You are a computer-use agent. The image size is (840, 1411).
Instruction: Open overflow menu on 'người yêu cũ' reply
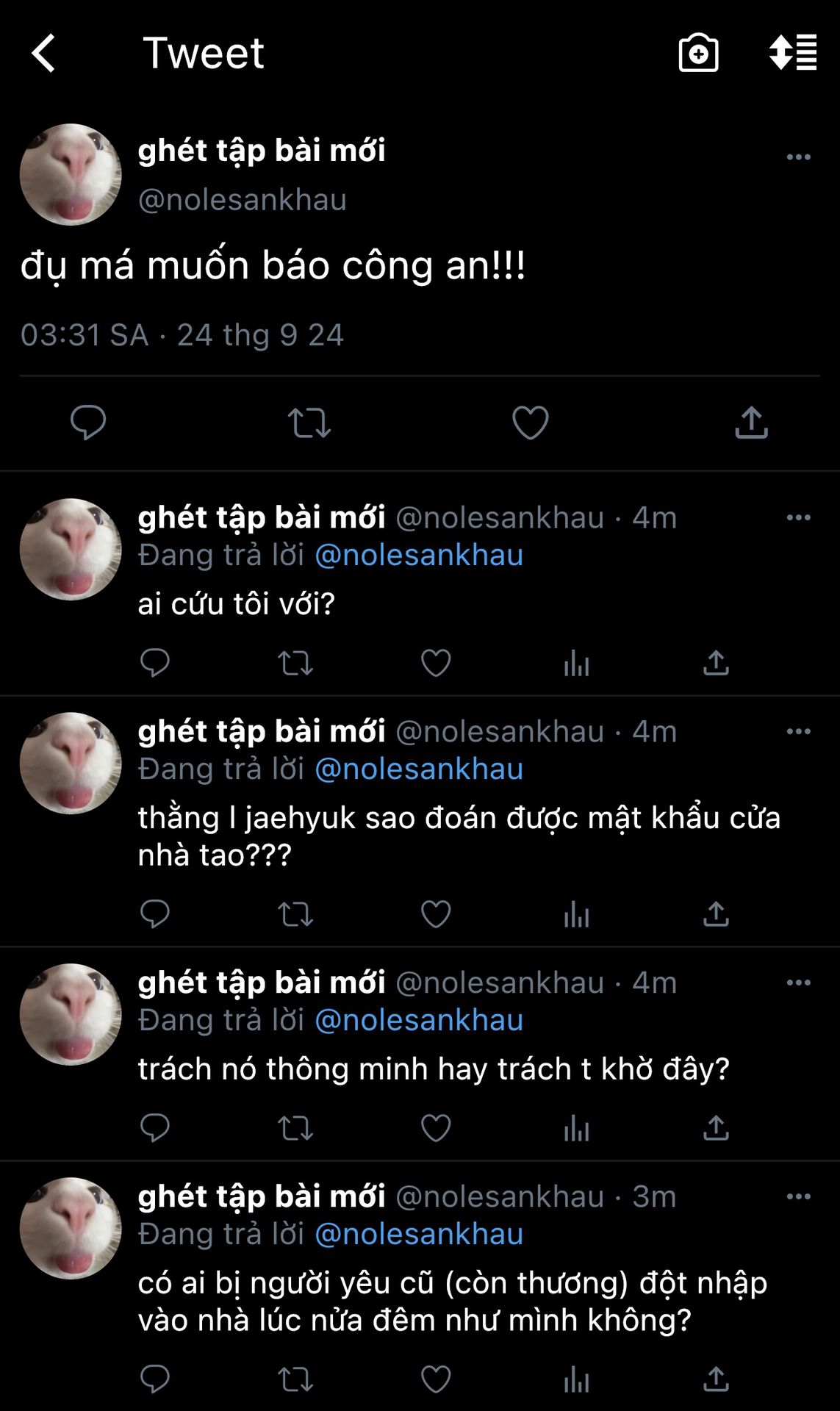(x=798, y=1196)
